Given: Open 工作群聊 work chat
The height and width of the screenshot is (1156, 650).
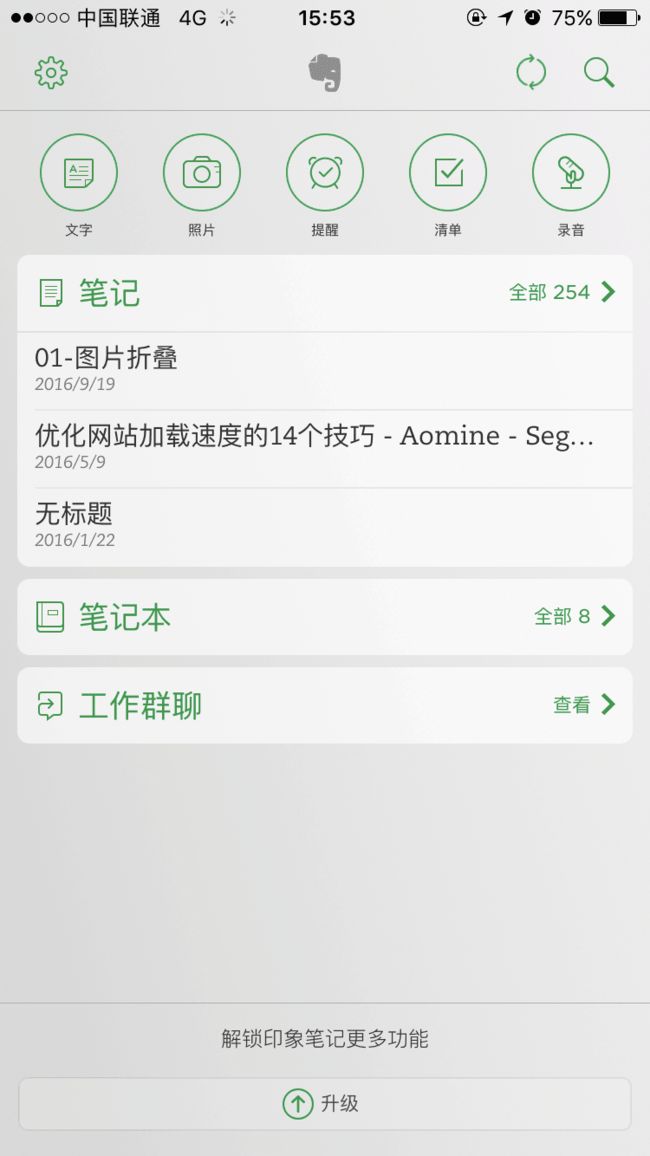Looking at the screenshot, I should (x=325, y=705).
